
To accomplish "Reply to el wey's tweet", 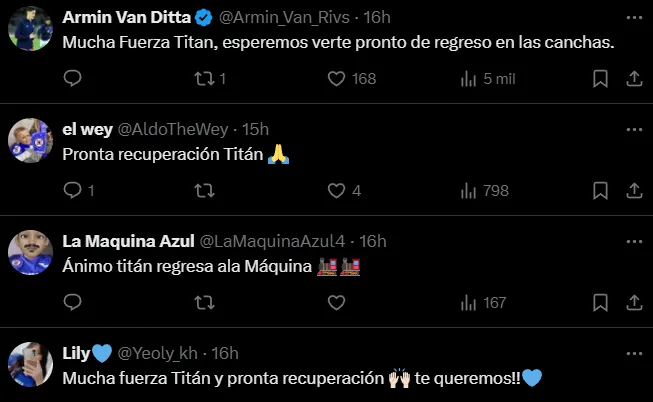I will [72, 190].
